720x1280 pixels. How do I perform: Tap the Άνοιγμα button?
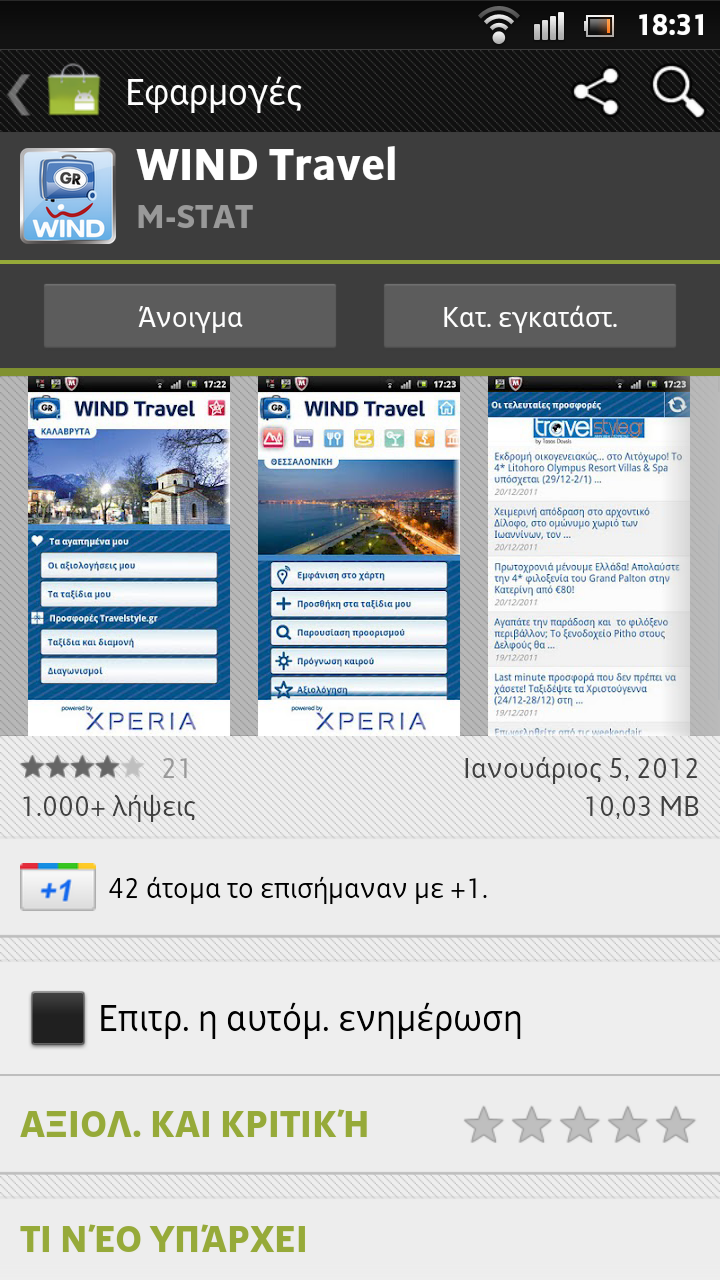click(190, 316)
